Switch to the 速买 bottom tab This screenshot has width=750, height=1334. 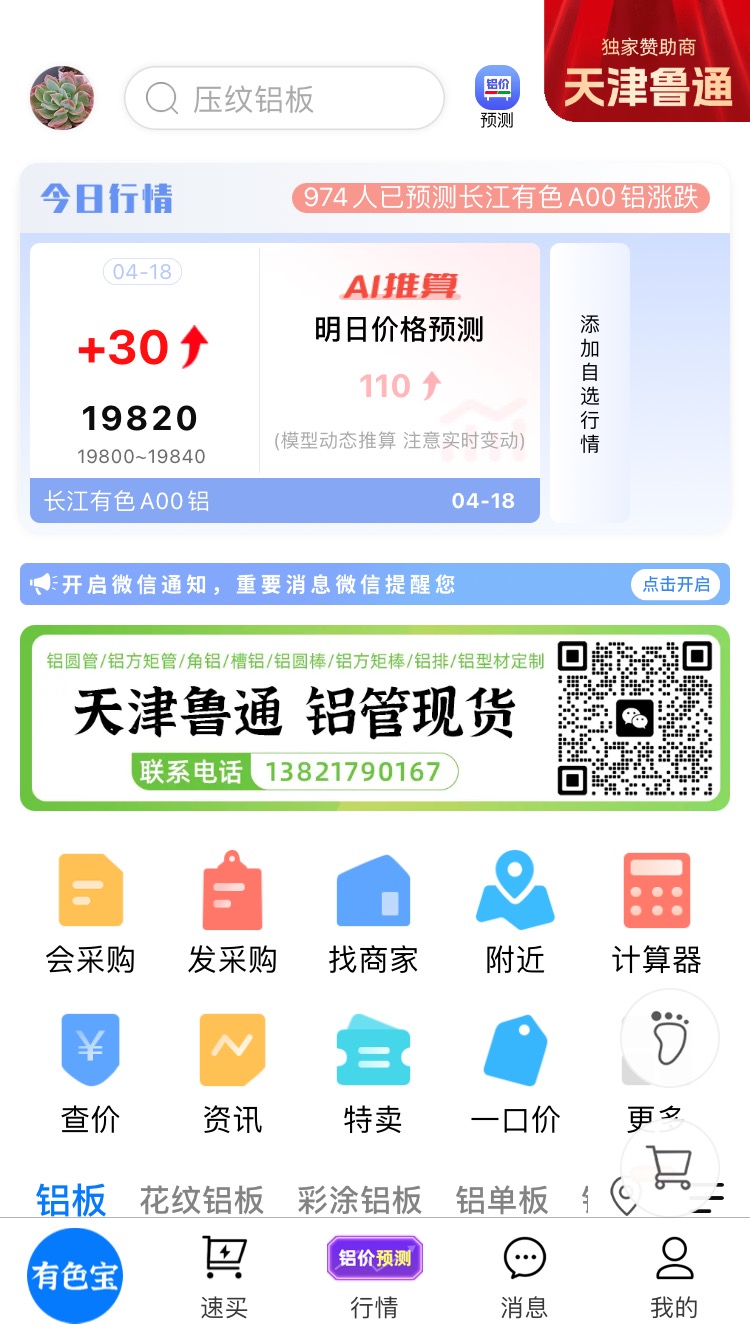[224, 1277]
